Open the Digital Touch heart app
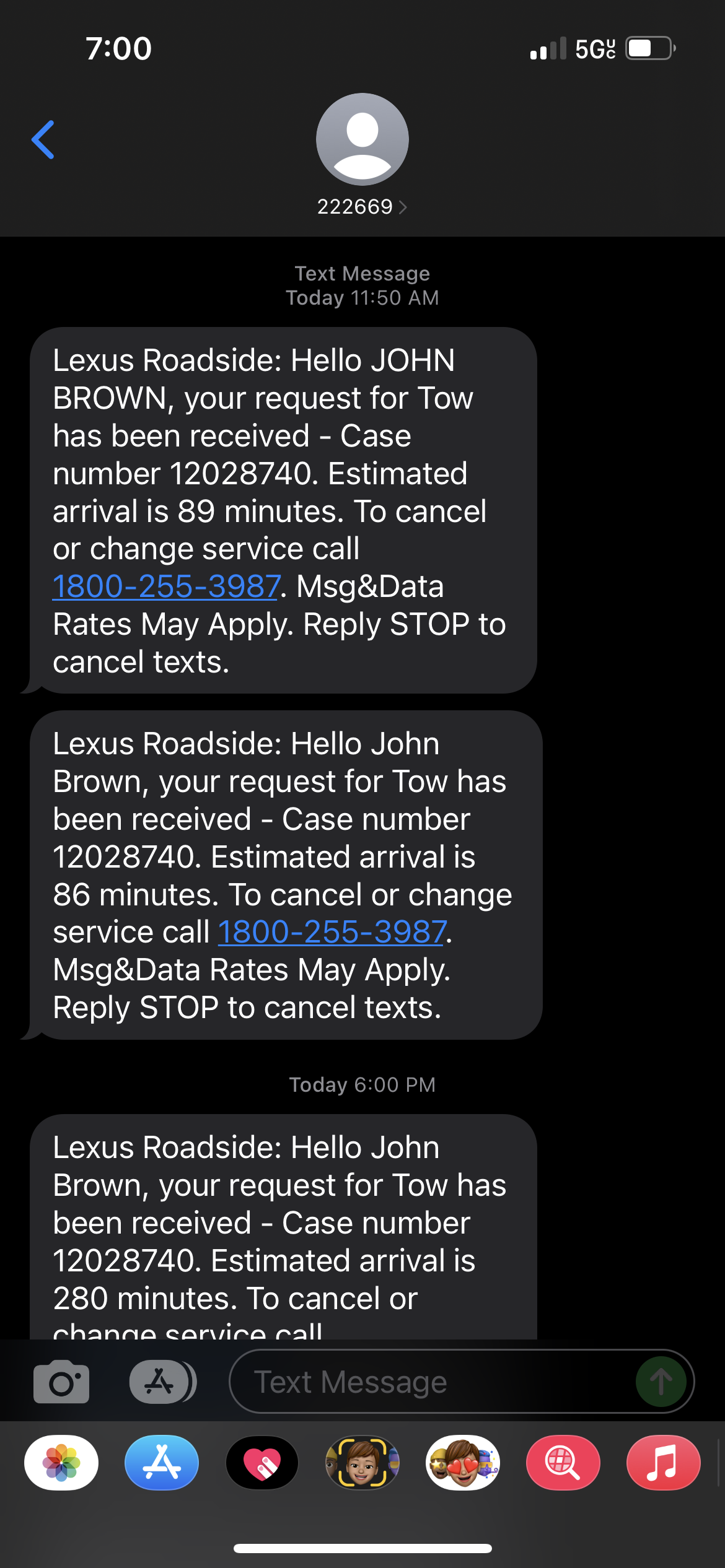Image resolution: width=725 pixels, height=1568 pixels. tap(262, 1463)
